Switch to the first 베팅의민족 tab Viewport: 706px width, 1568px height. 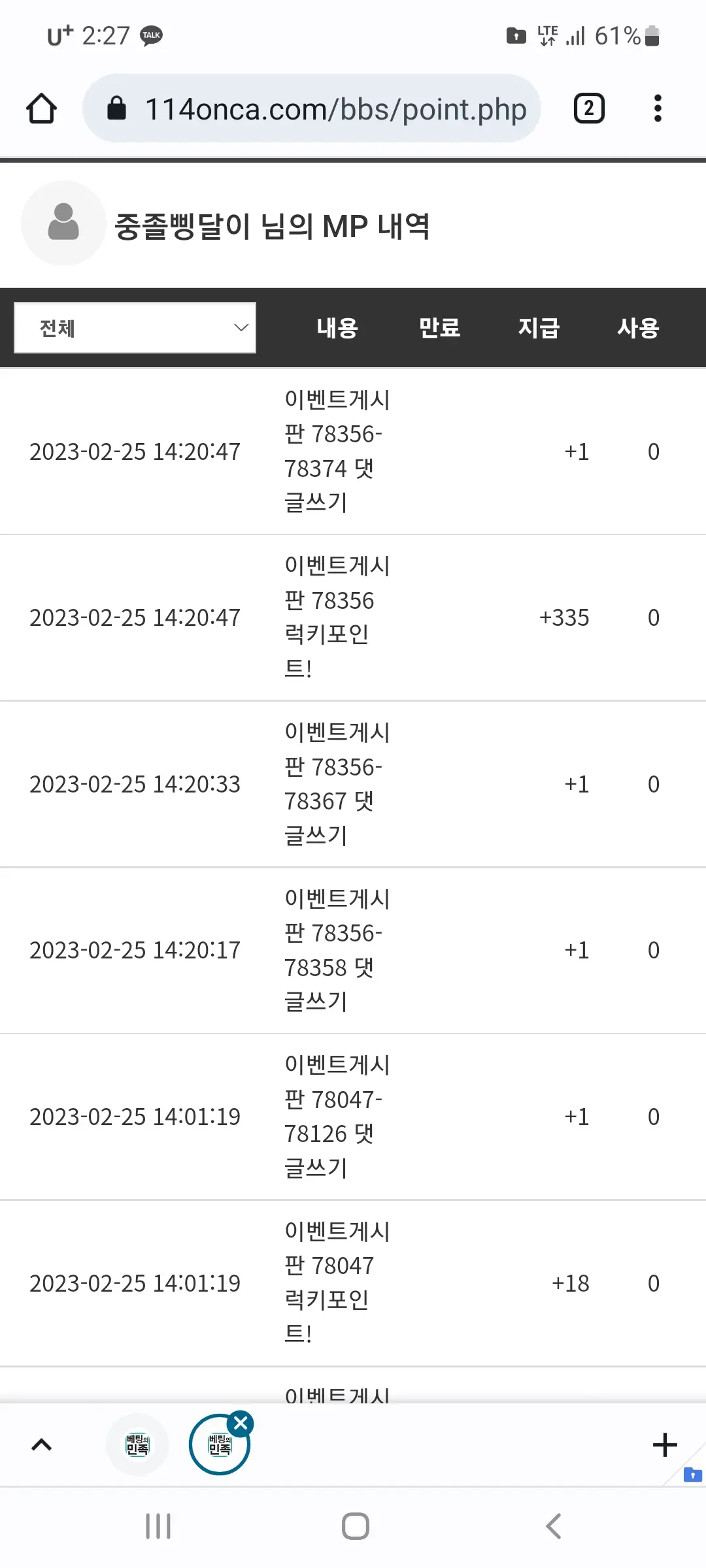(x=137, y=1445)
